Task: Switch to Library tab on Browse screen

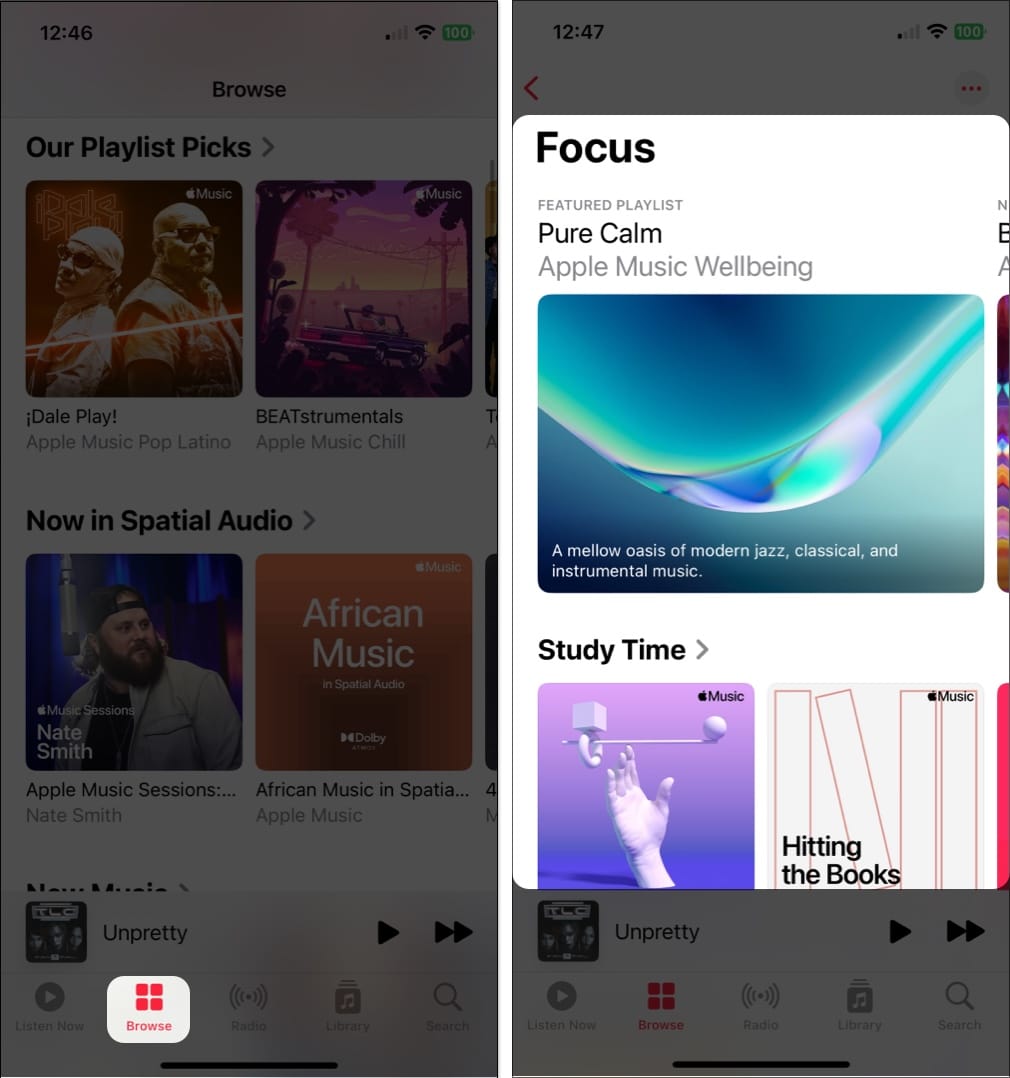Action: [347, 1007]
